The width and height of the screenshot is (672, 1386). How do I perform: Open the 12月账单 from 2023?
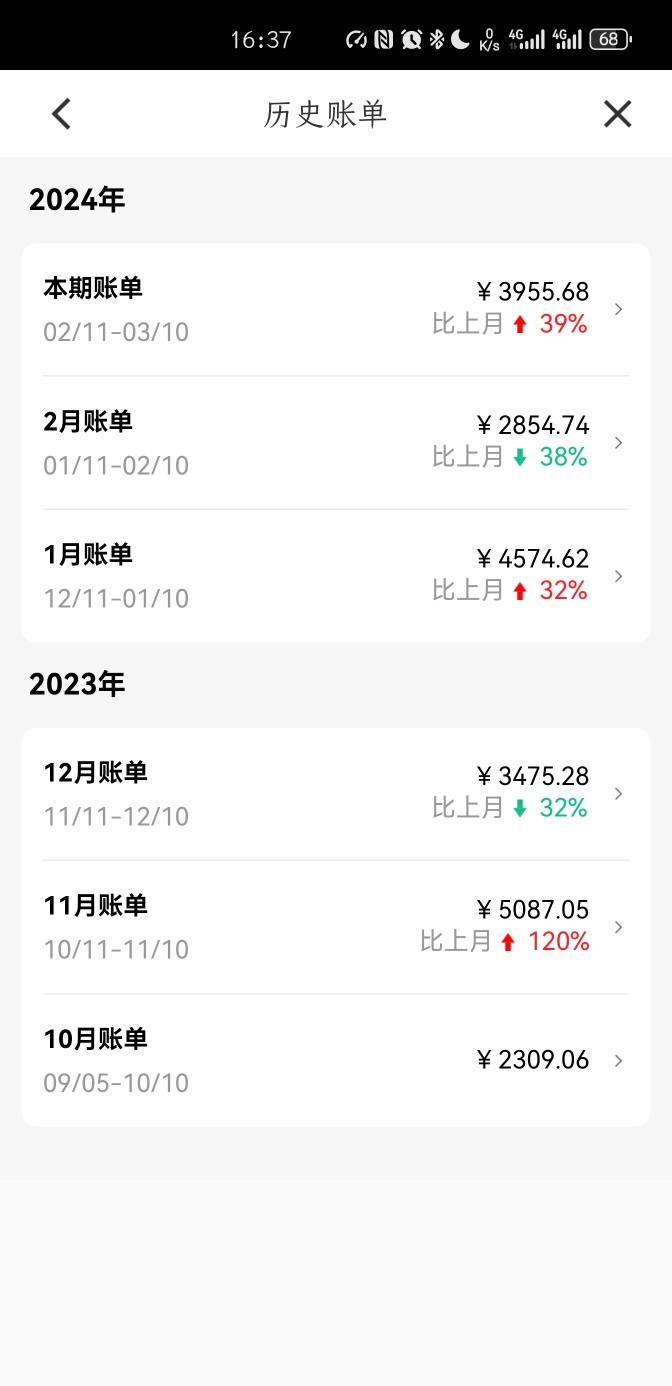pyautogui.click(x=336, y=794)
